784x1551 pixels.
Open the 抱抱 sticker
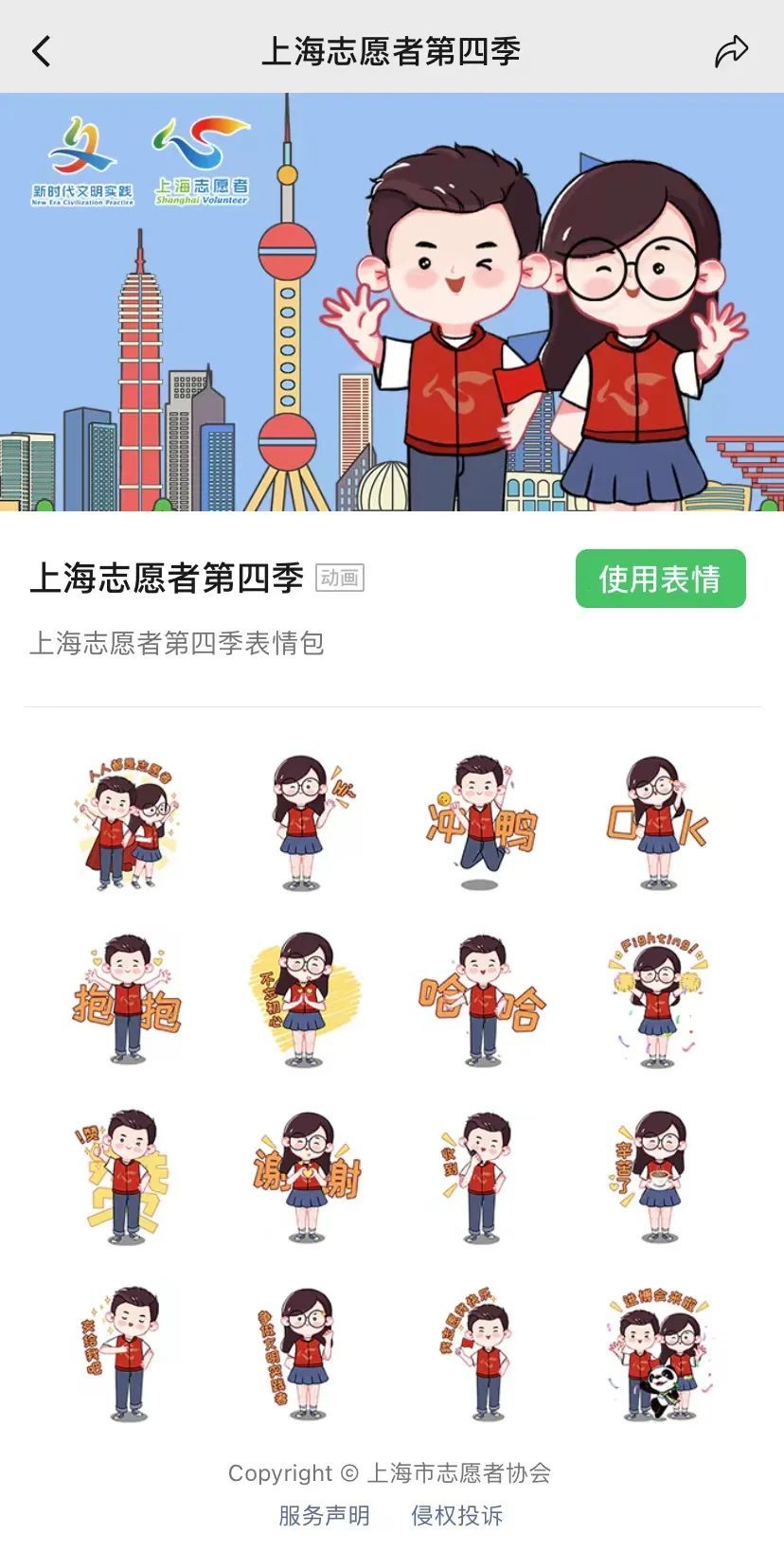tap(126, 1000)
